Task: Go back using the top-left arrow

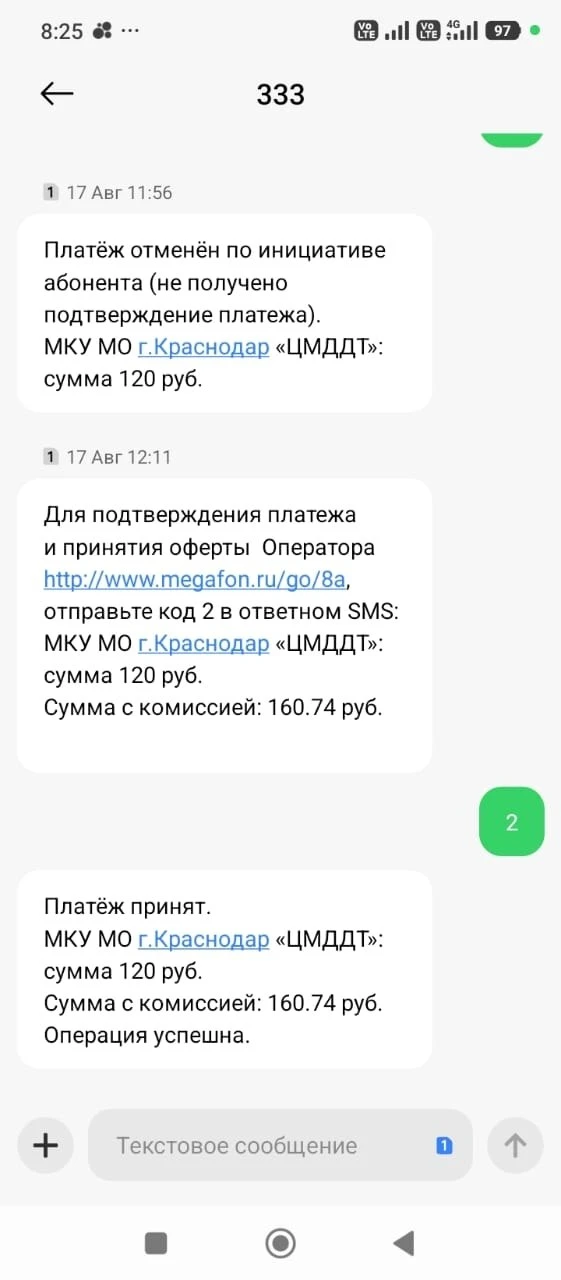Action: coord(57,94)
